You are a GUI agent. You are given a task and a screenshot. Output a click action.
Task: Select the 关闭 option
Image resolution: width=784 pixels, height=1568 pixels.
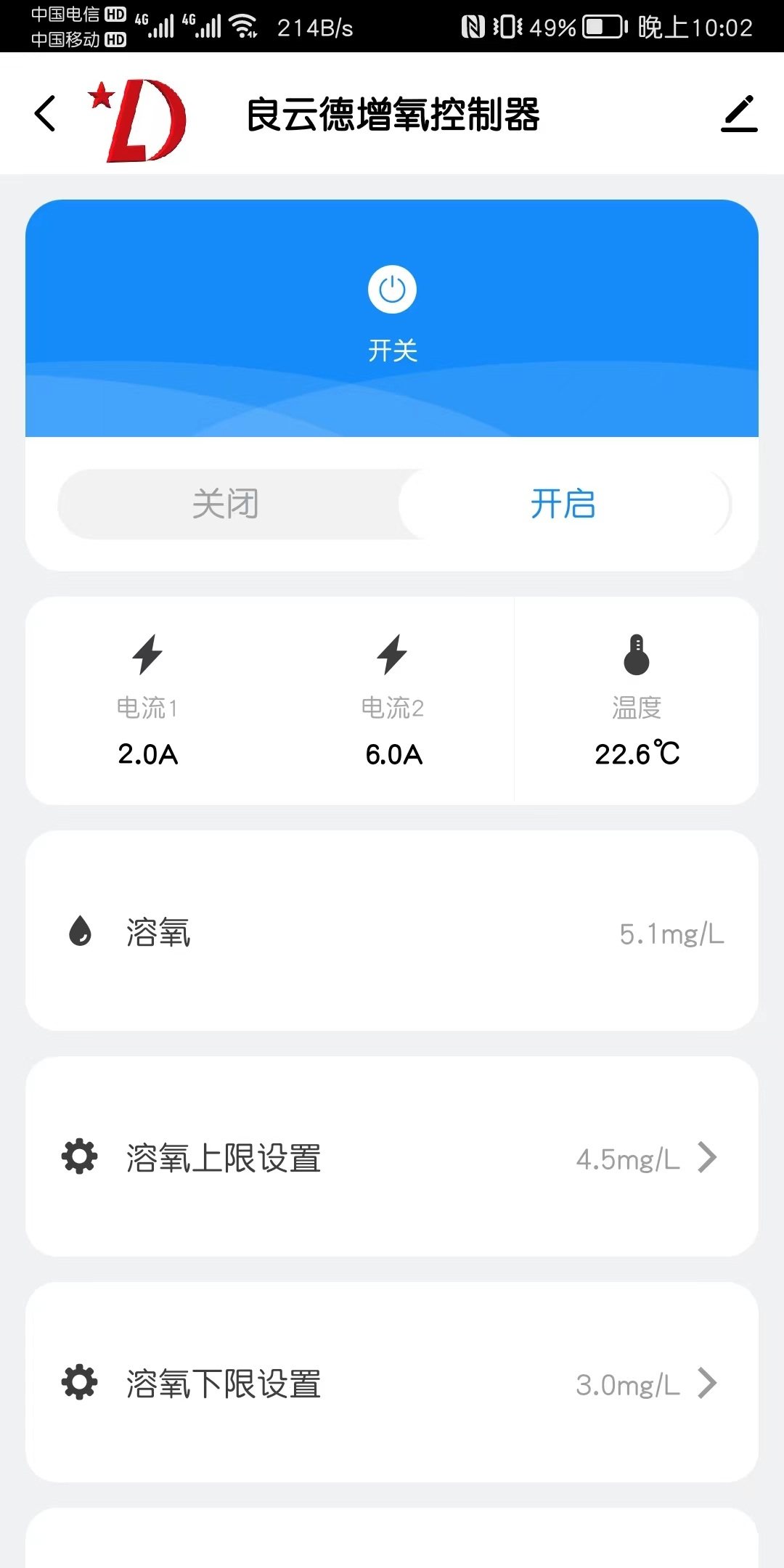coord(227,504)
